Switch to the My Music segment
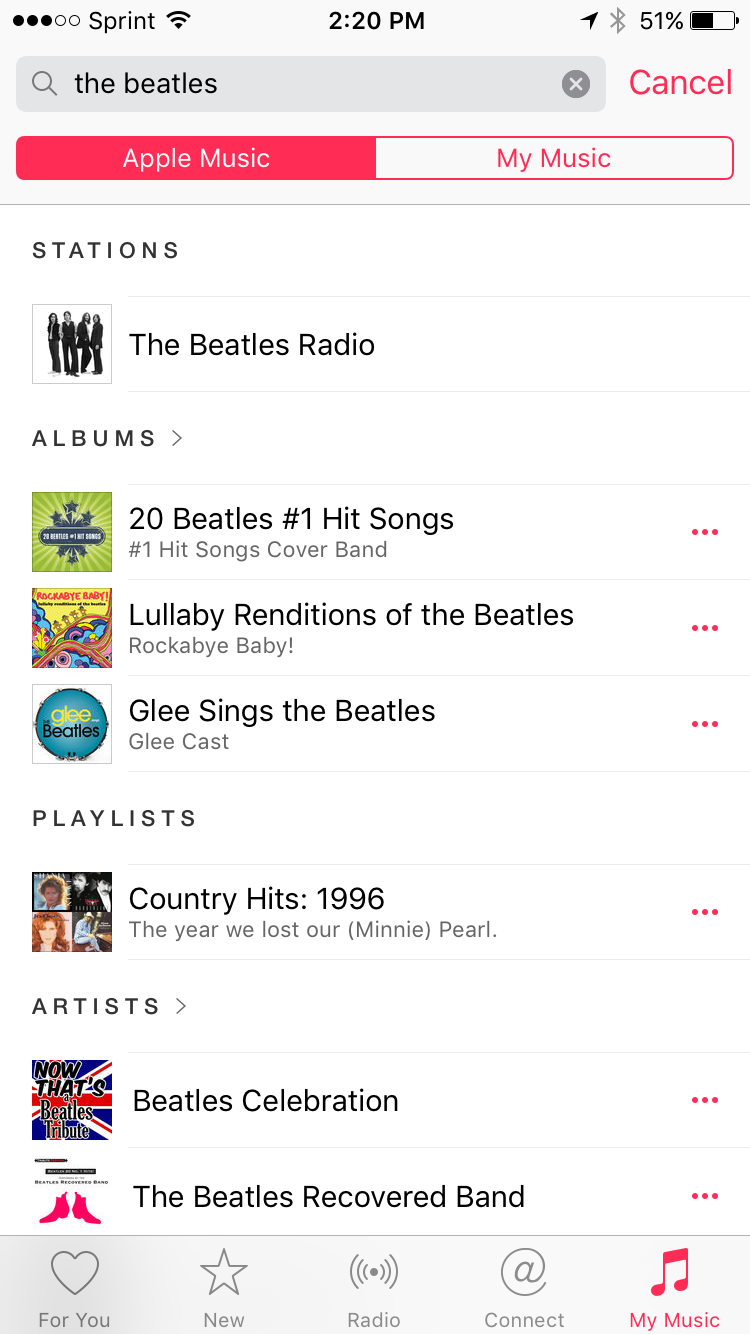750x1334 pixels. [x=554, y=158]
